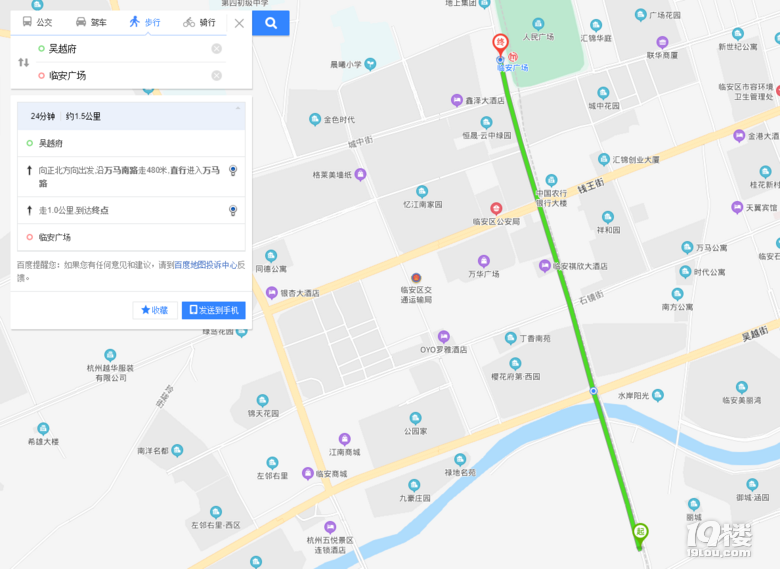The height and width of the screenshot is (569, 780).
Task: Collapse the 24分钟 route summary
Action: point(238,107)
